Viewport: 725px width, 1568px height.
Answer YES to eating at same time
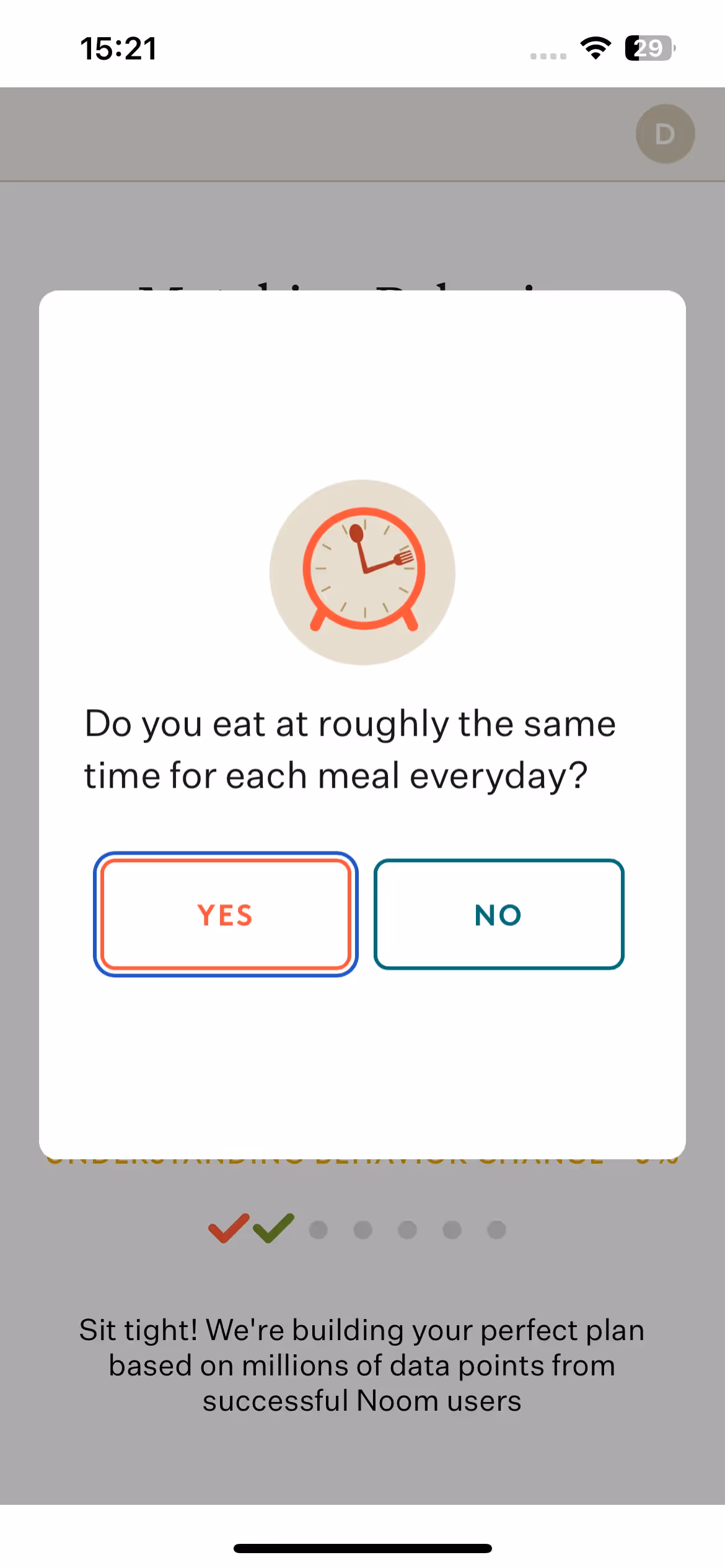pyautogui.click(x=226, y=914)
